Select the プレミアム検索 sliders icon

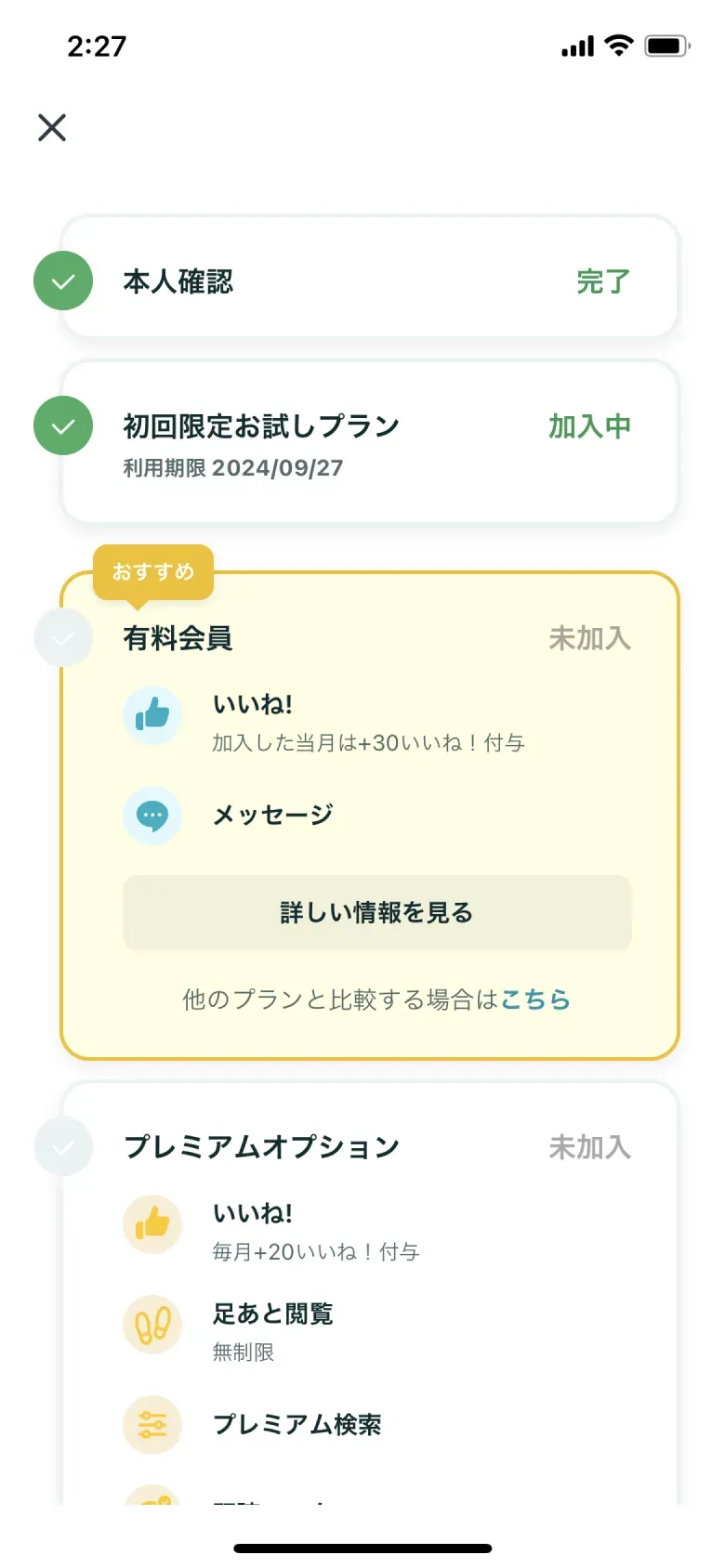point(152,1425)
